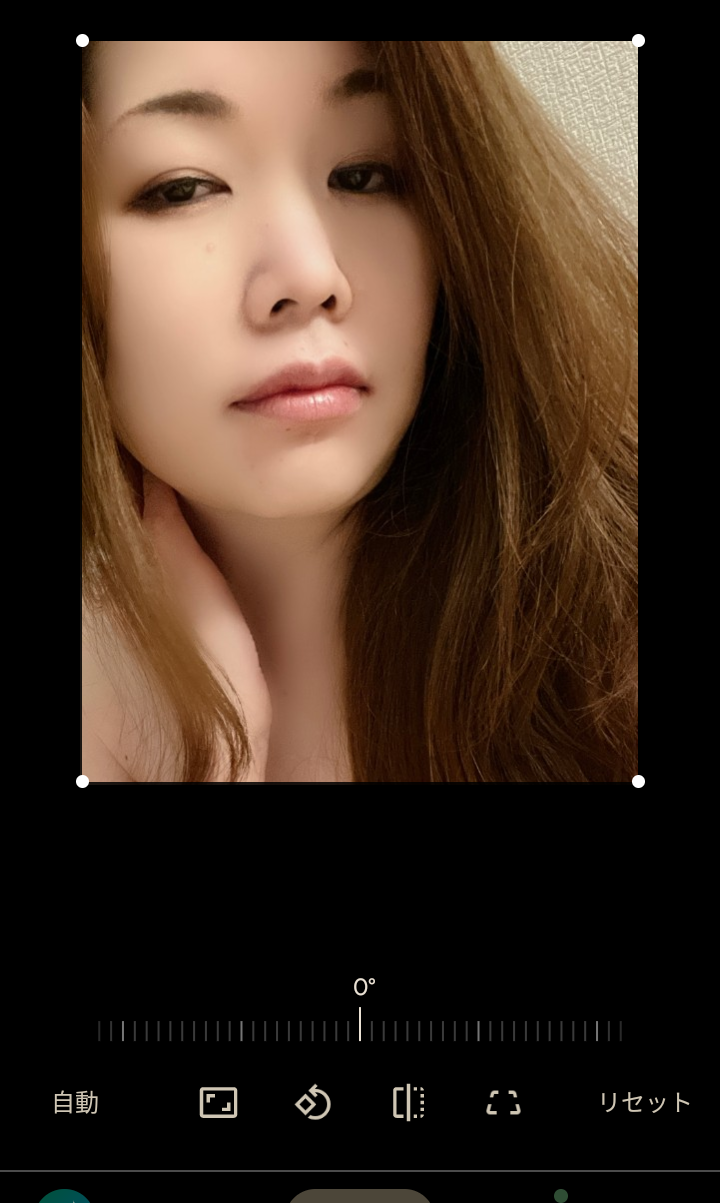Rotate the photo 90 degrees
This screenshot has width=720, height=1203.
click(x=313, y=1102)
